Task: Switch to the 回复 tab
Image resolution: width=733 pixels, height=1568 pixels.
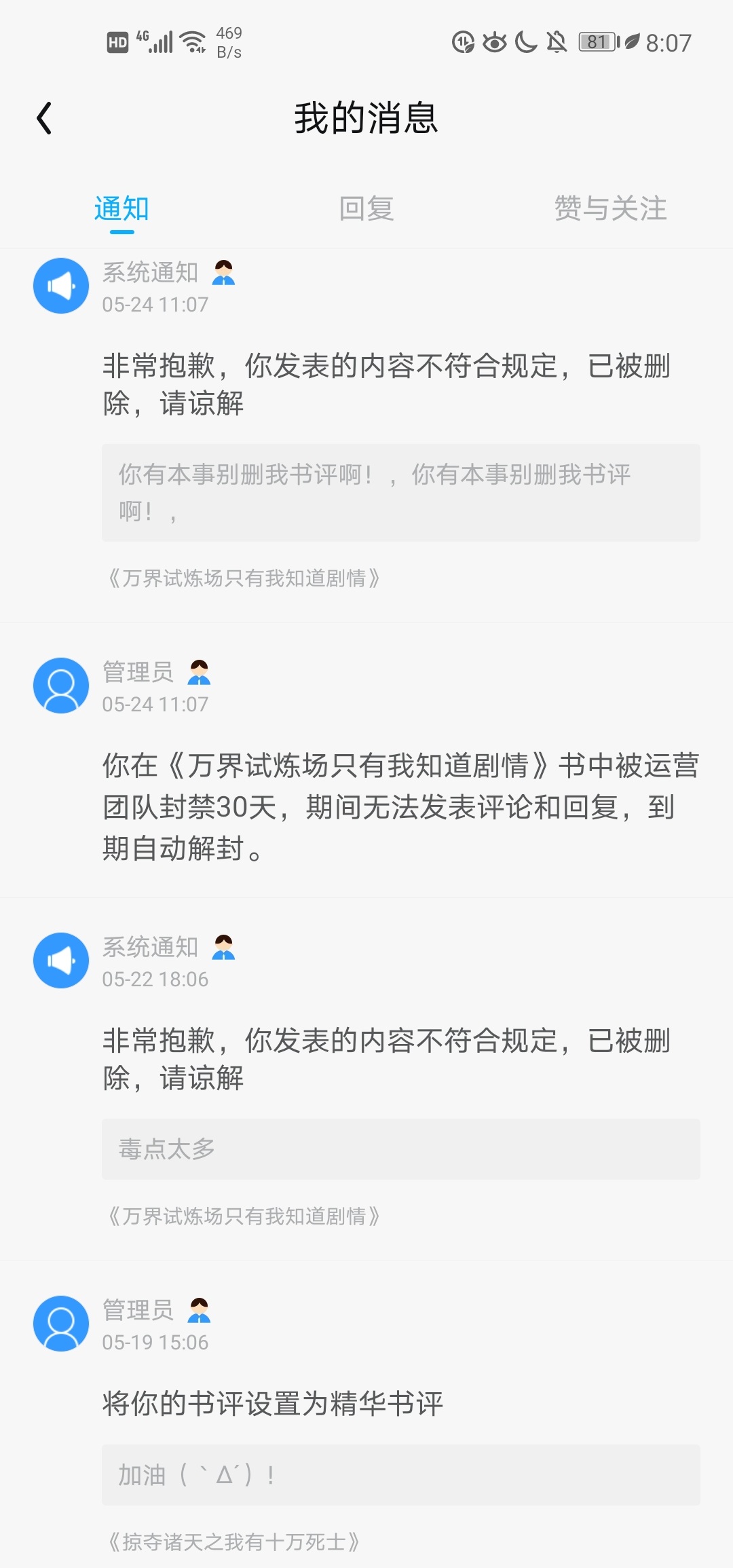Action: [x=366, y=208]
